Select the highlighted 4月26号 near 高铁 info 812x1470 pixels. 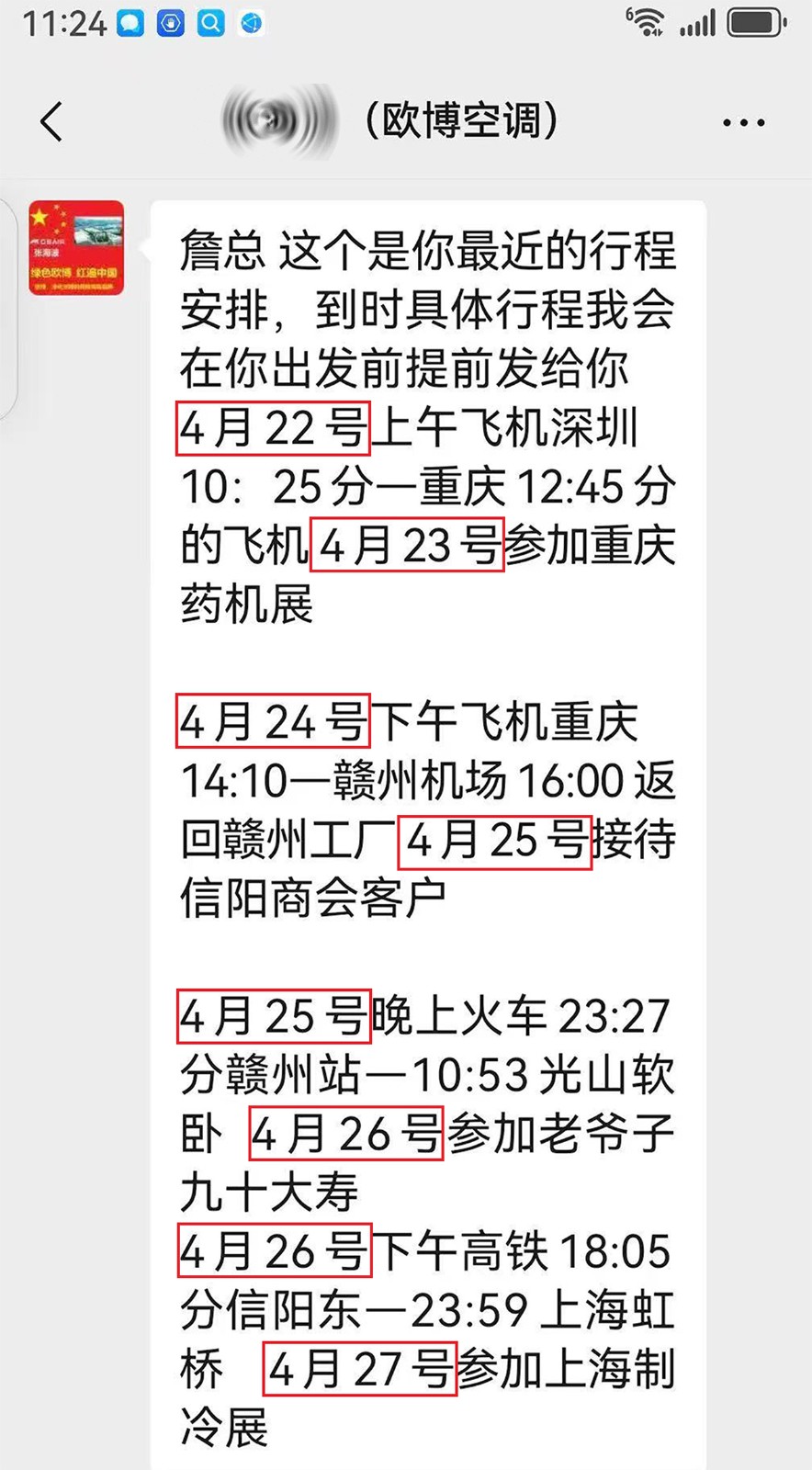tap(272, 1249)
